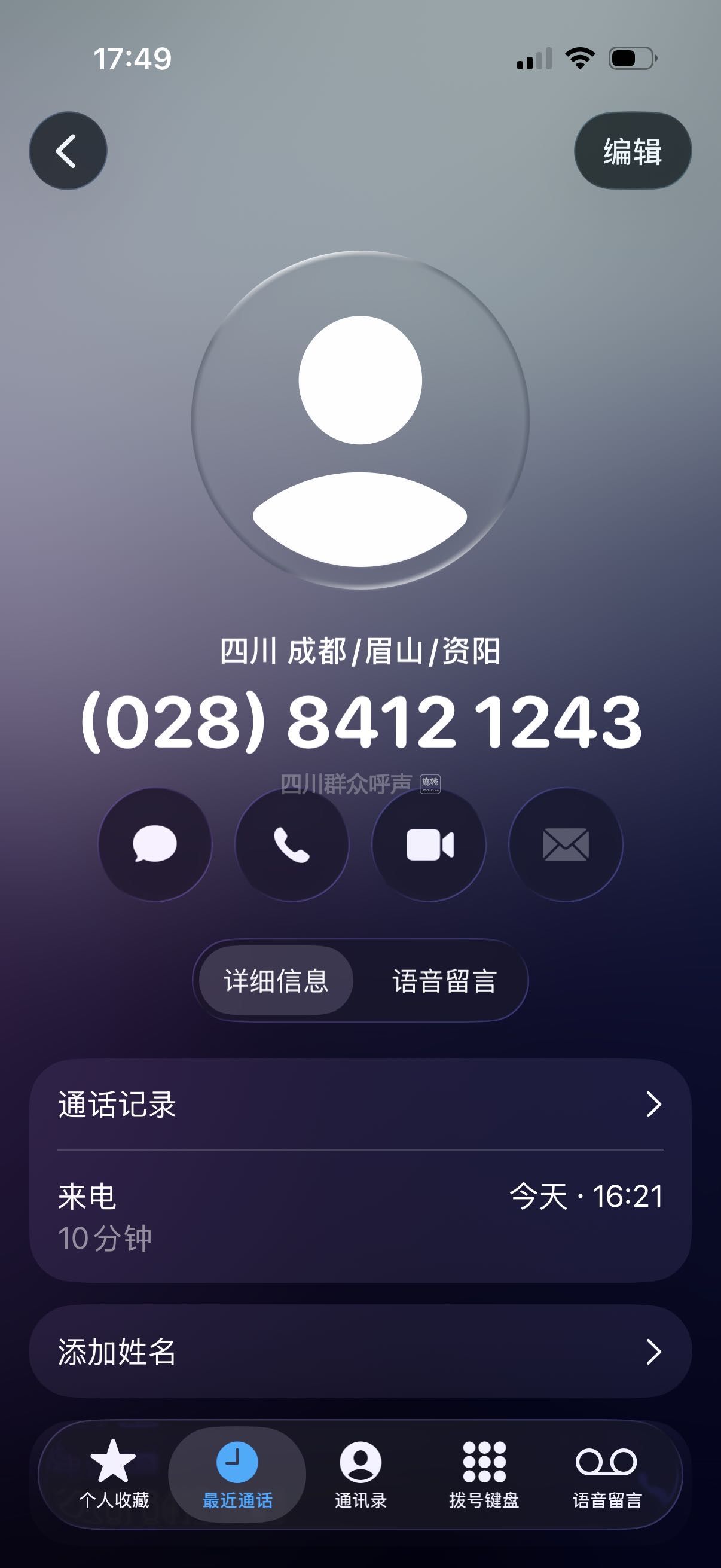Switch to the 语音留言 segment
721x1568 pixels.
tap(445, 981)
